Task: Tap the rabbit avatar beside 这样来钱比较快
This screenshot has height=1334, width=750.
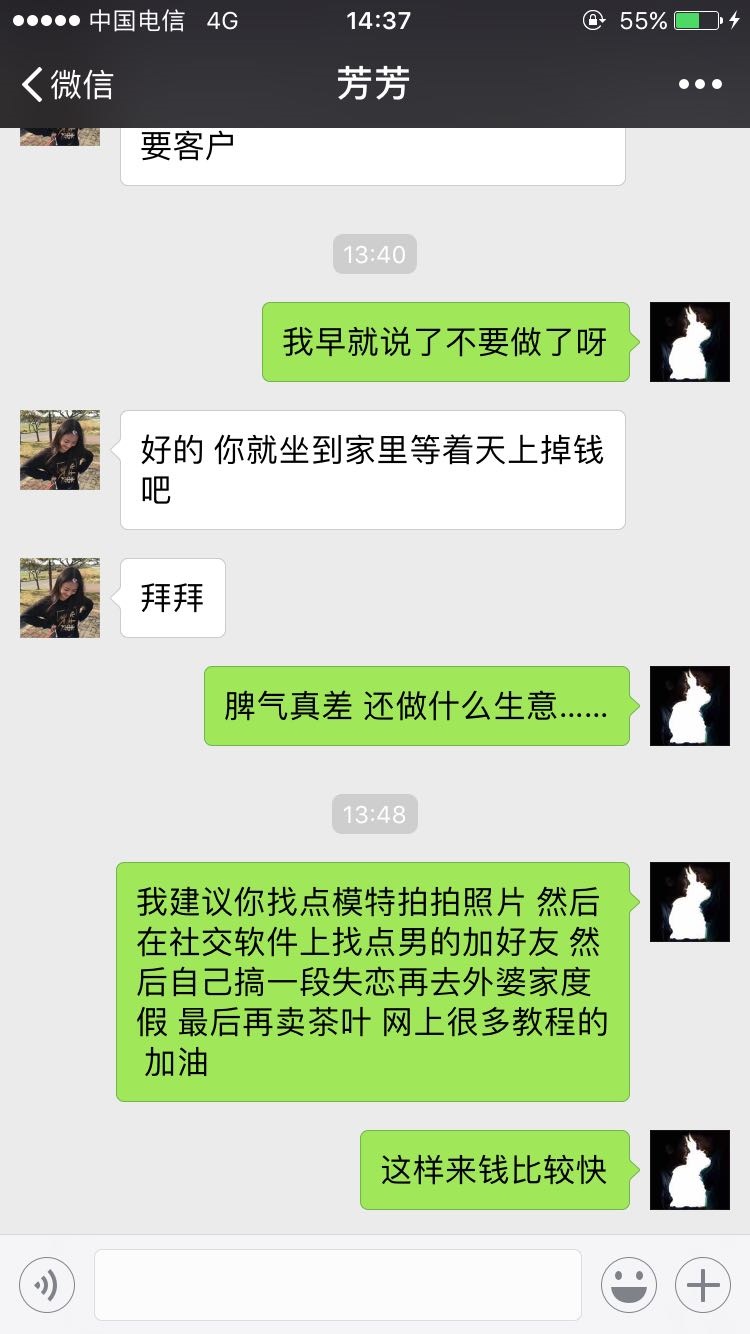Action: pyautogui.click(x=690, y=1170)
